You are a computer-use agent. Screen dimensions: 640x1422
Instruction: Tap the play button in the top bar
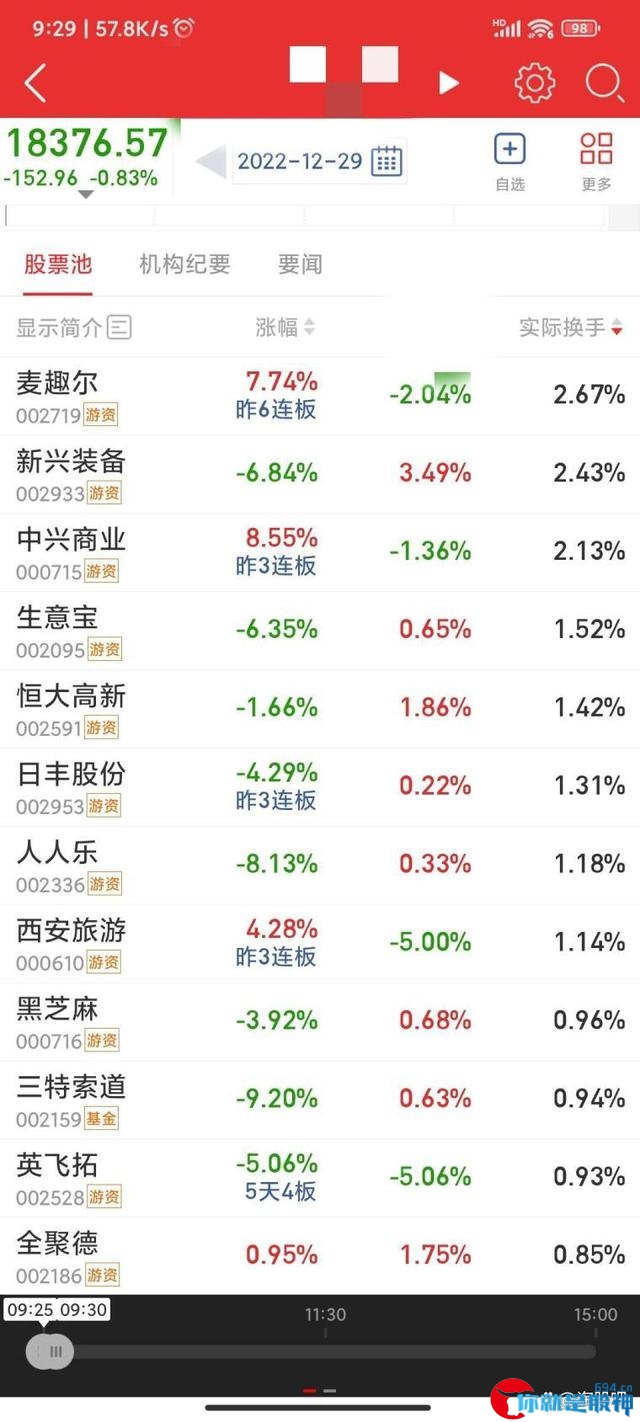[x=449, y=83]
